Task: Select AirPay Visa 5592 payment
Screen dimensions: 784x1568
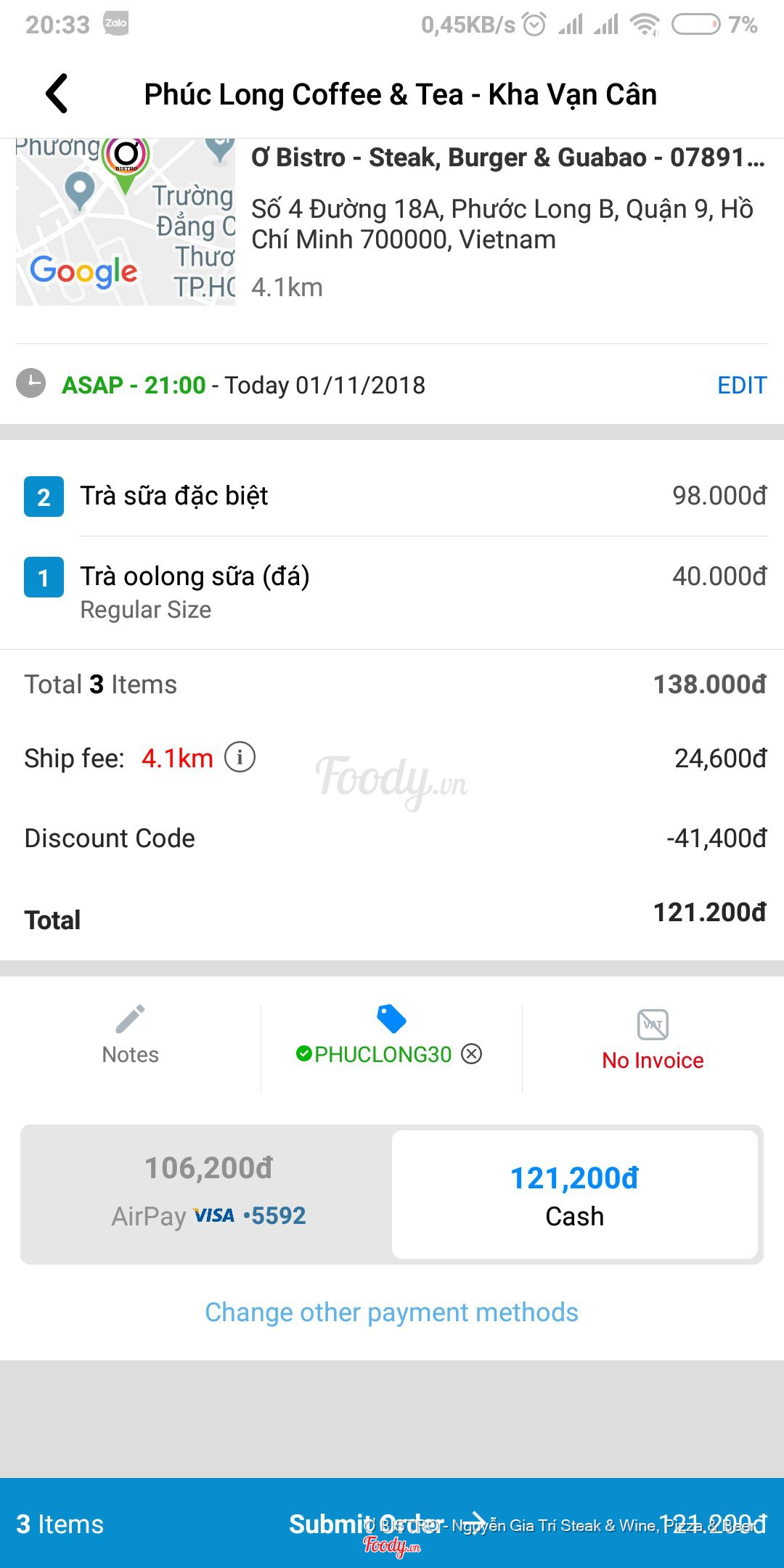Action: pyautogui.click(x=208, y=1193)
